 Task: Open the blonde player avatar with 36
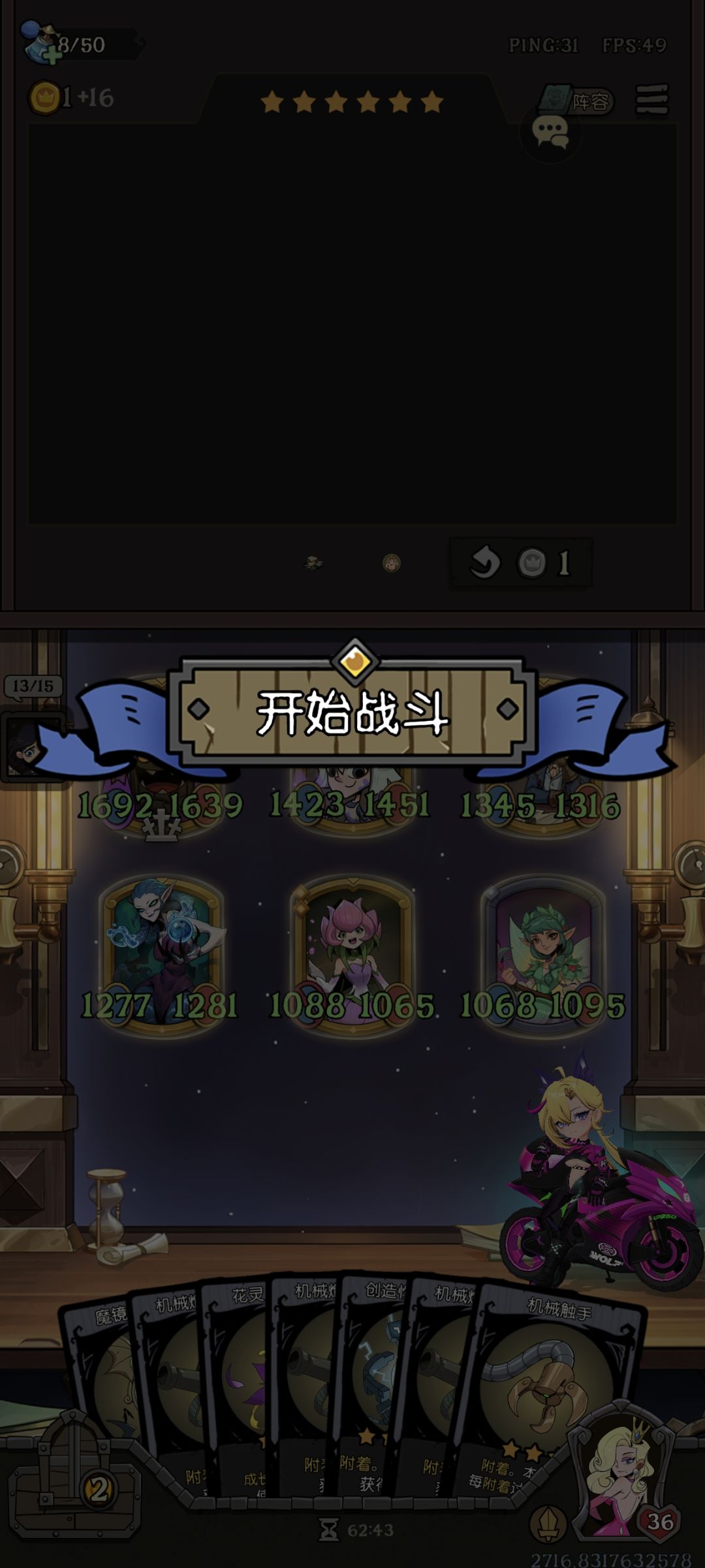tap(623, 1471)
